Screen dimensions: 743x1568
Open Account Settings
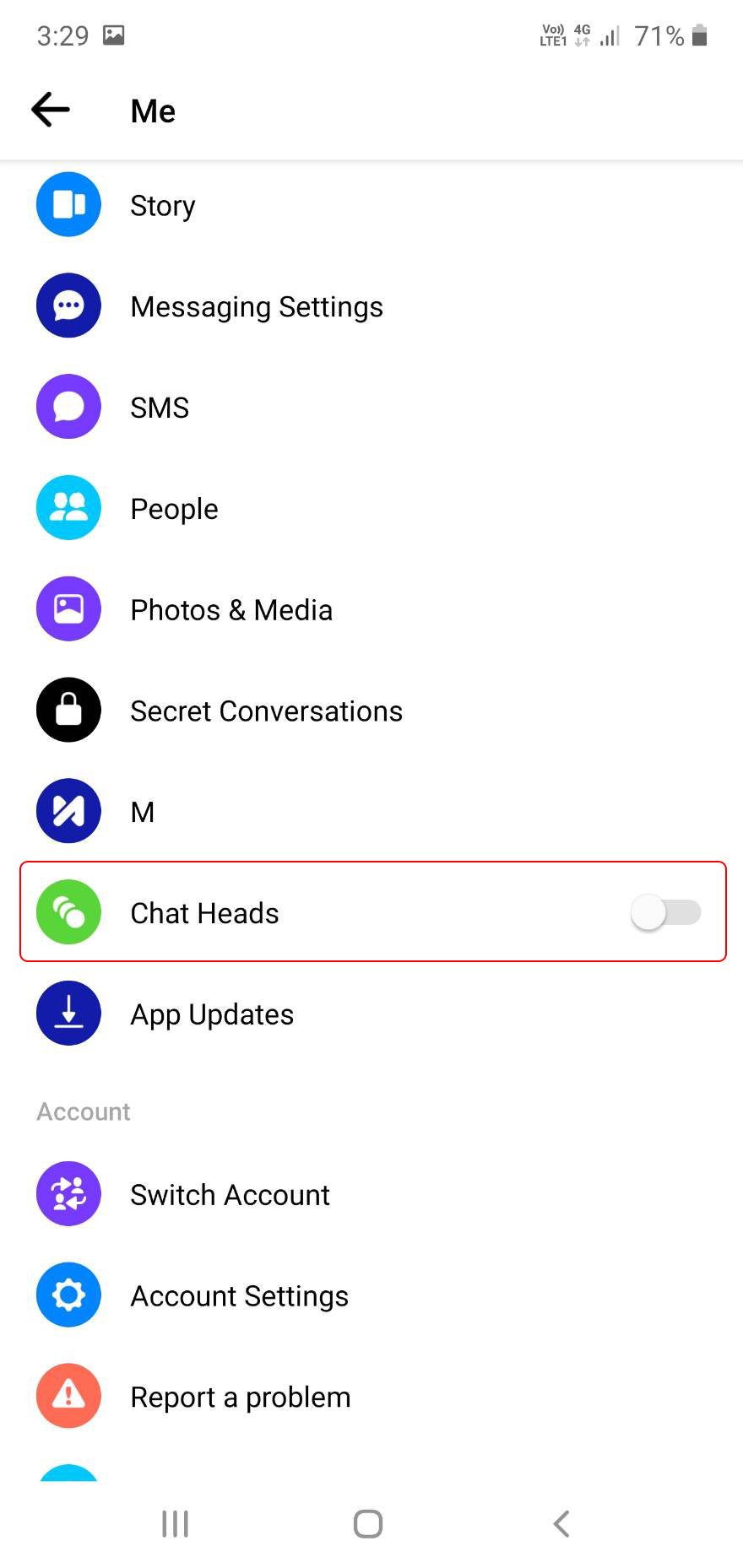click(239, 1295)
